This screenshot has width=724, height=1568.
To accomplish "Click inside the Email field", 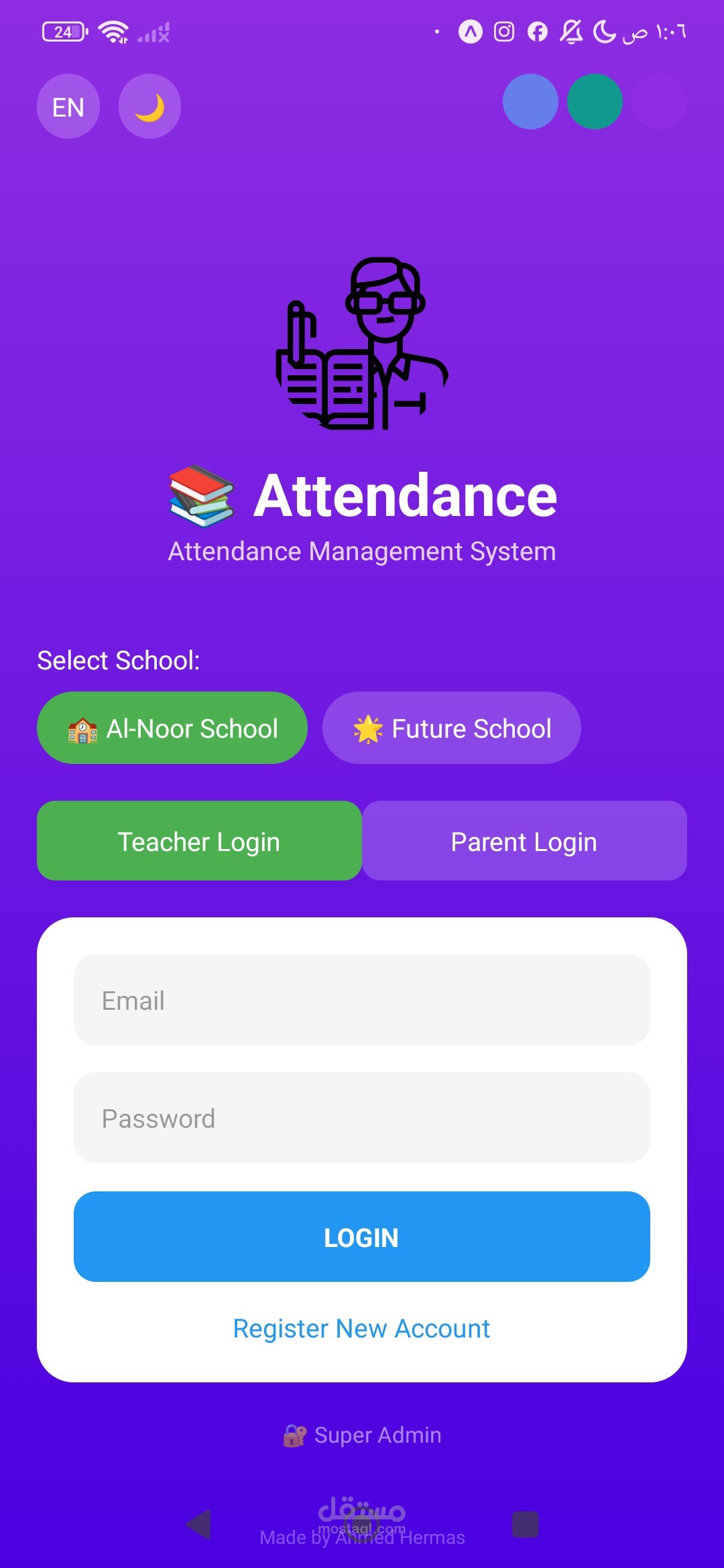I will (362, 1000).
